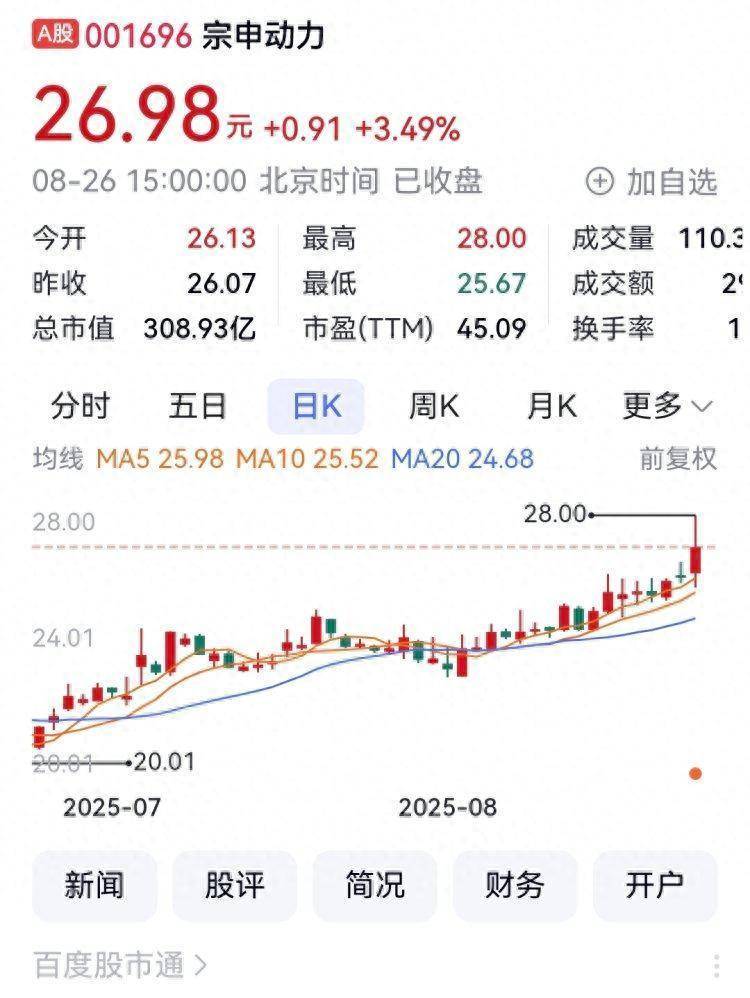Open the 百度股市通 link
The width and height of the screenshot is (750, 998).
point(120,965)
